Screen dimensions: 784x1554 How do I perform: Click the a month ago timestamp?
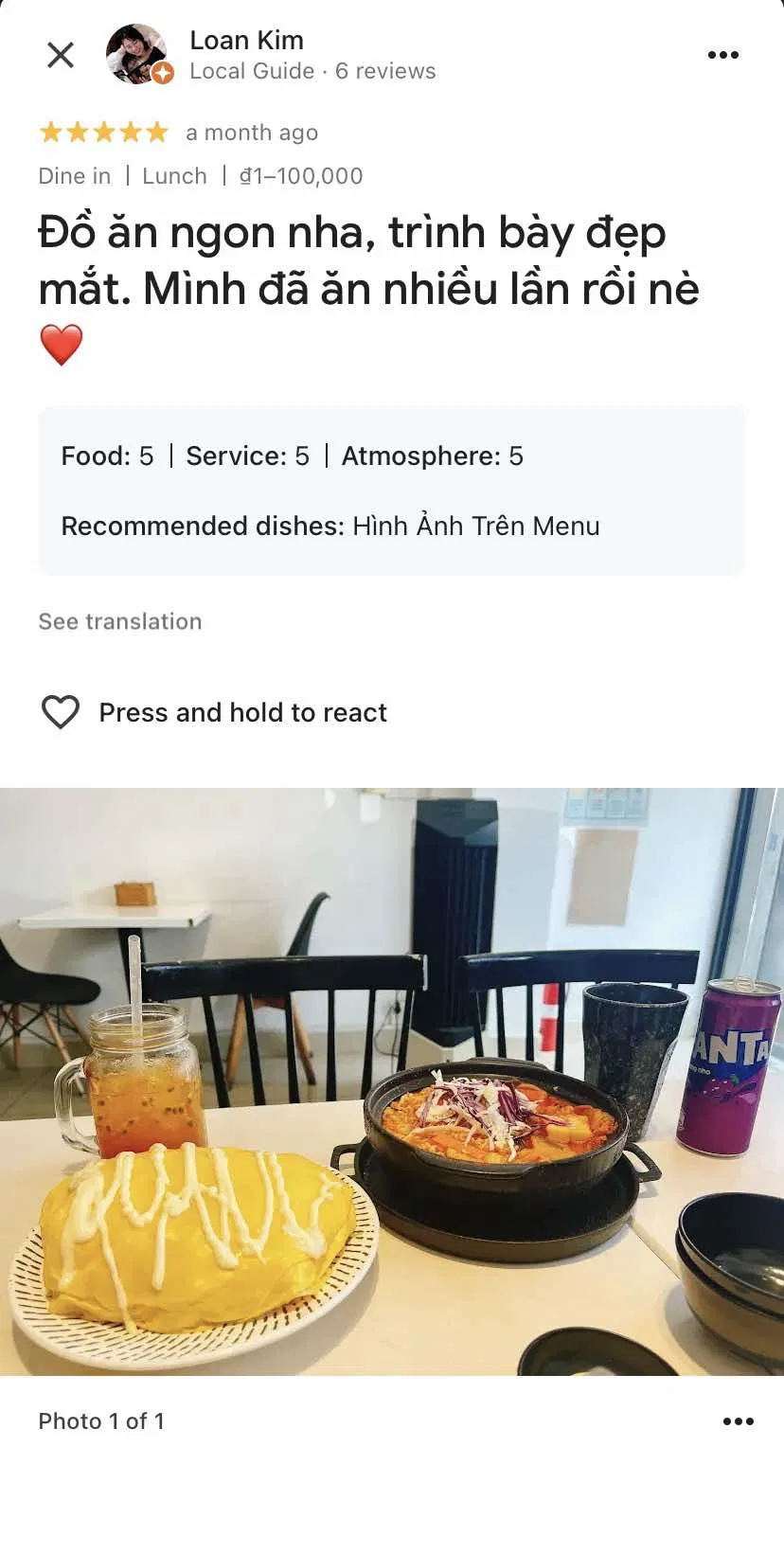[251, 133]
